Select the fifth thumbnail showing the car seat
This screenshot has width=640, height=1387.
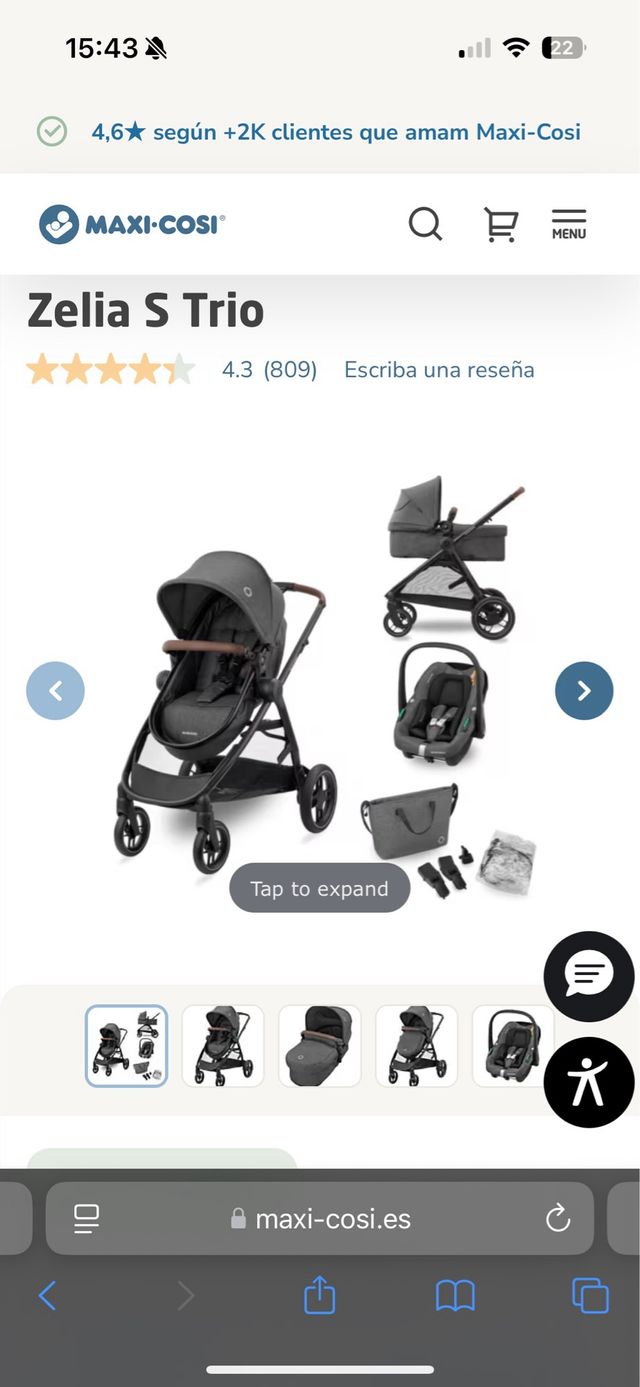[x=512, y=1046]
